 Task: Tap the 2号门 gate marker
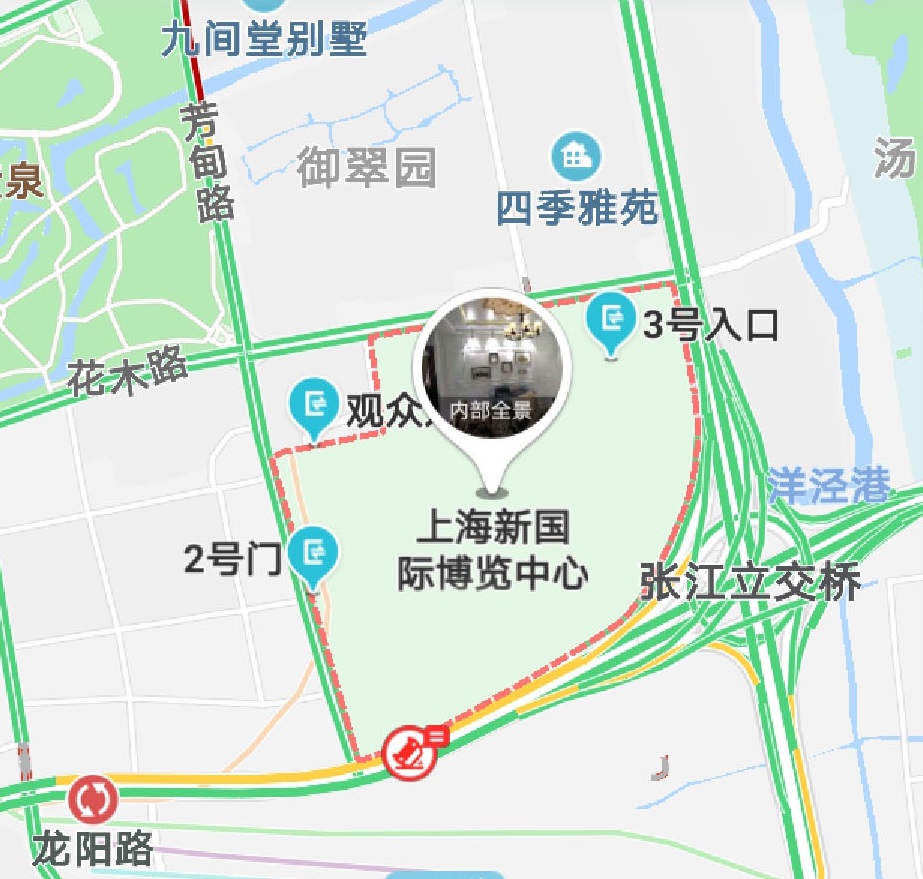tap(314, 553)
